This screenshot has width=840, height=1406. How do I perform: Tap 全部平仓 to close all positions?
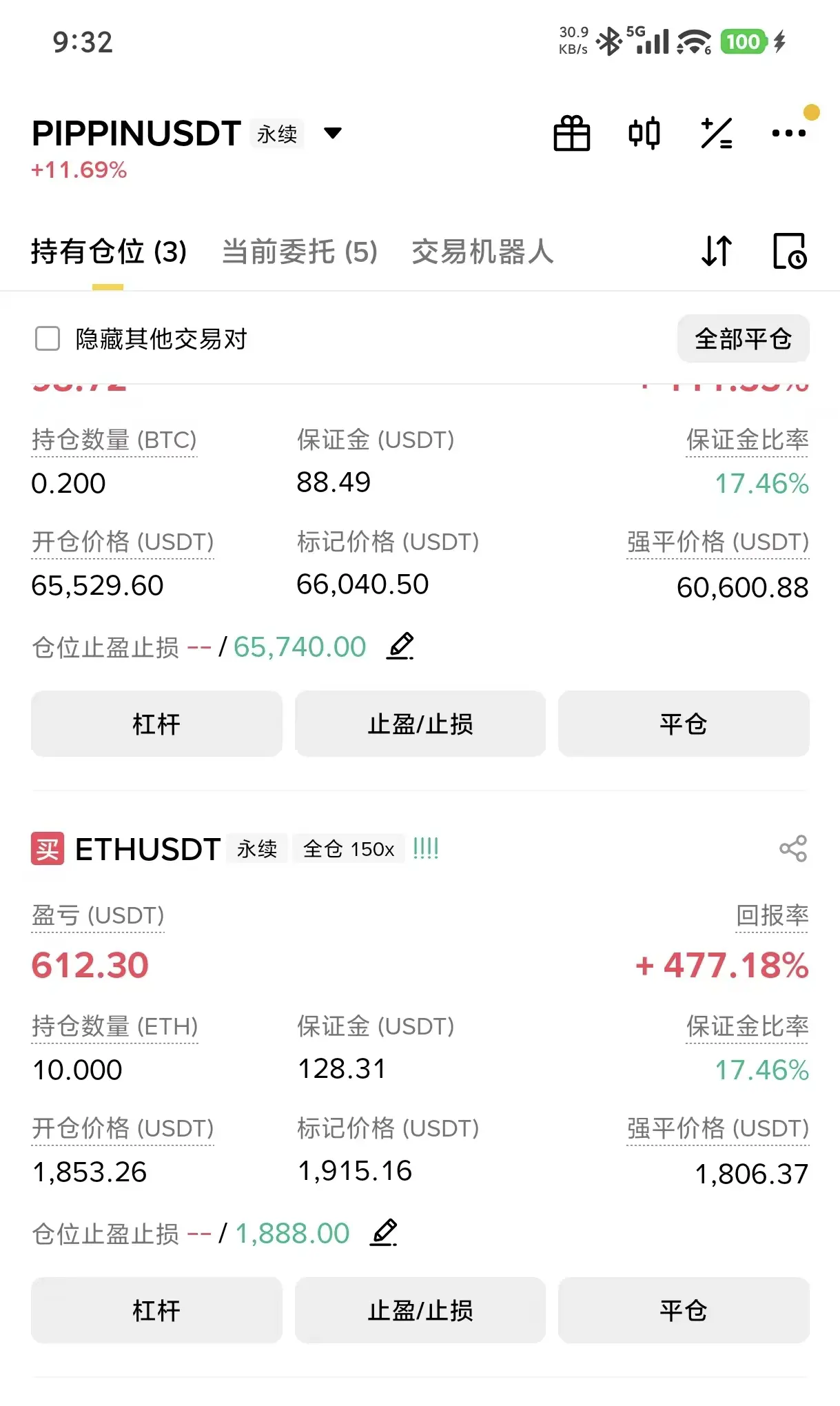point(743,338)
